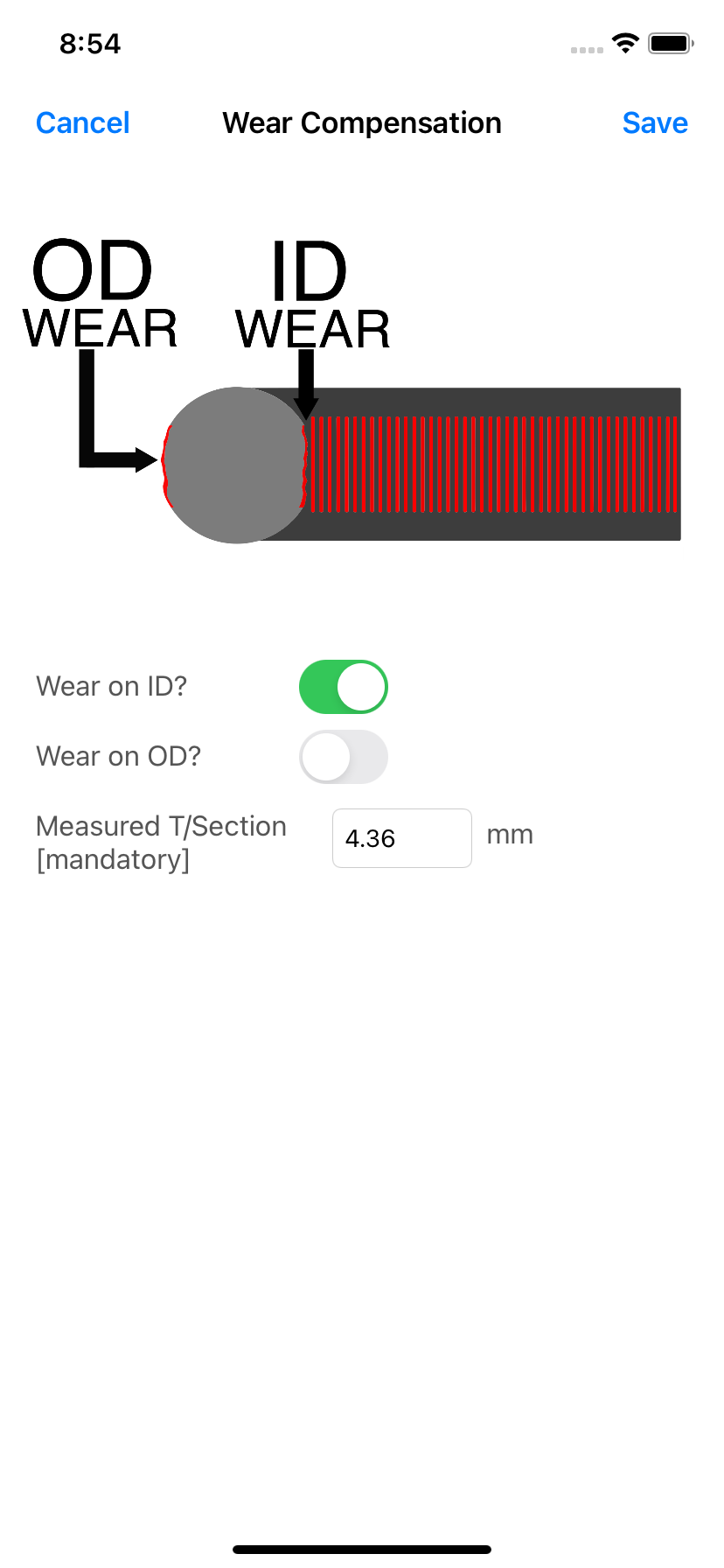Save the wear compensation settings

tap(654, 122)
